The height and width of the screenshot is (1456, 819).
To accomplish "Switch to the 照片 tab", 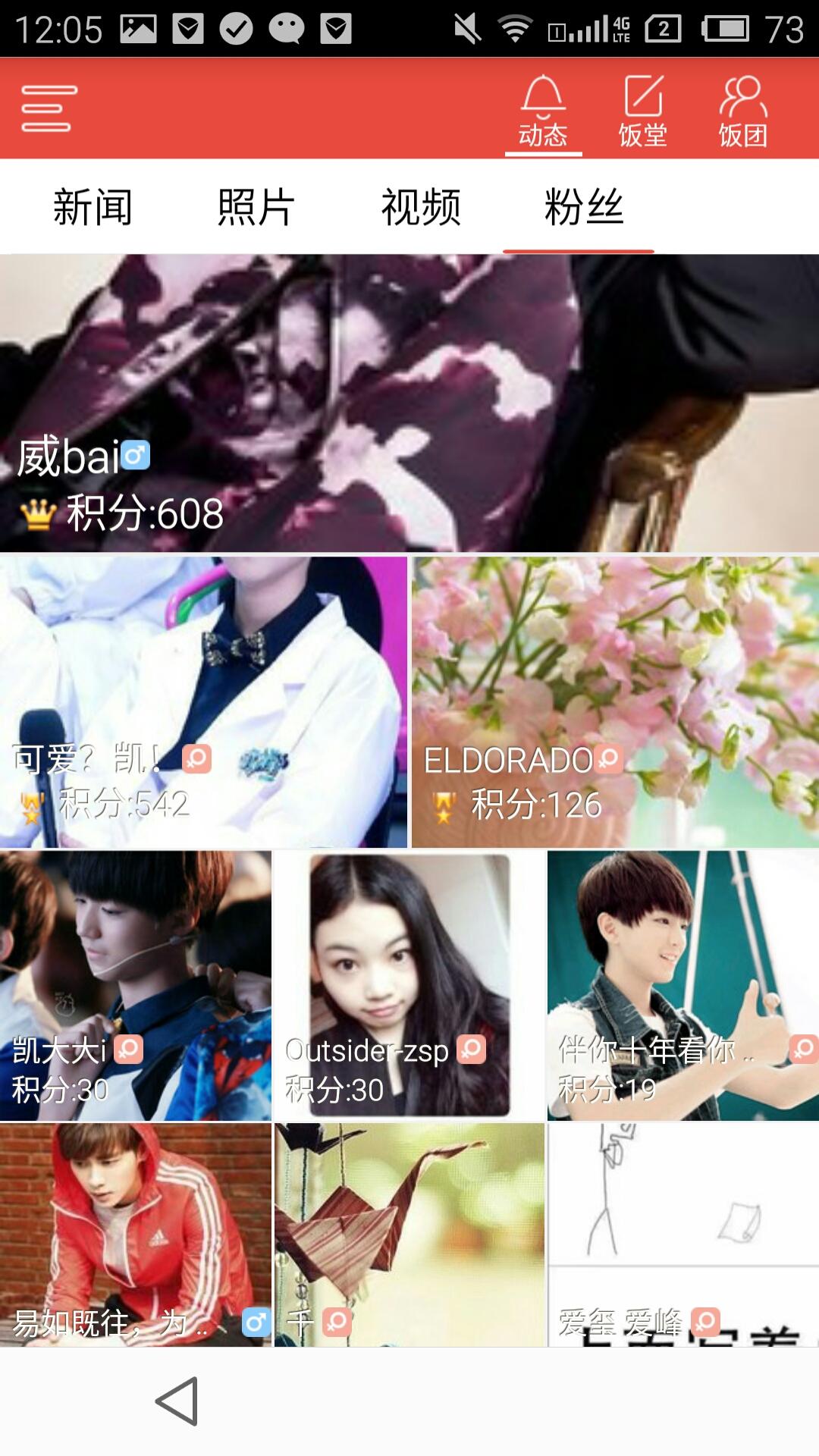I will (256, 207).
